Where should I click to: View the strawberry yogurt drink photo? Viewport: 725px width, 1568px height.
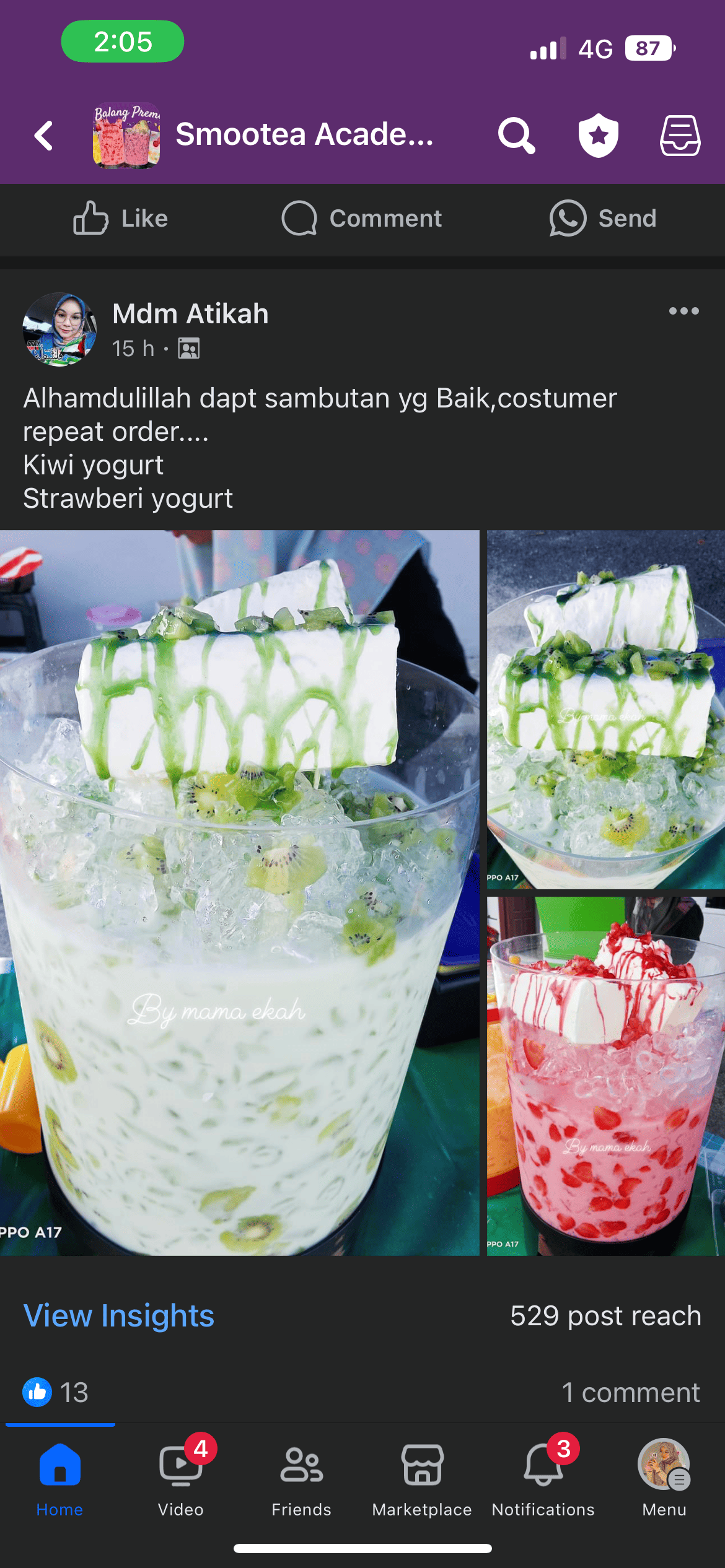[605, 1075]
